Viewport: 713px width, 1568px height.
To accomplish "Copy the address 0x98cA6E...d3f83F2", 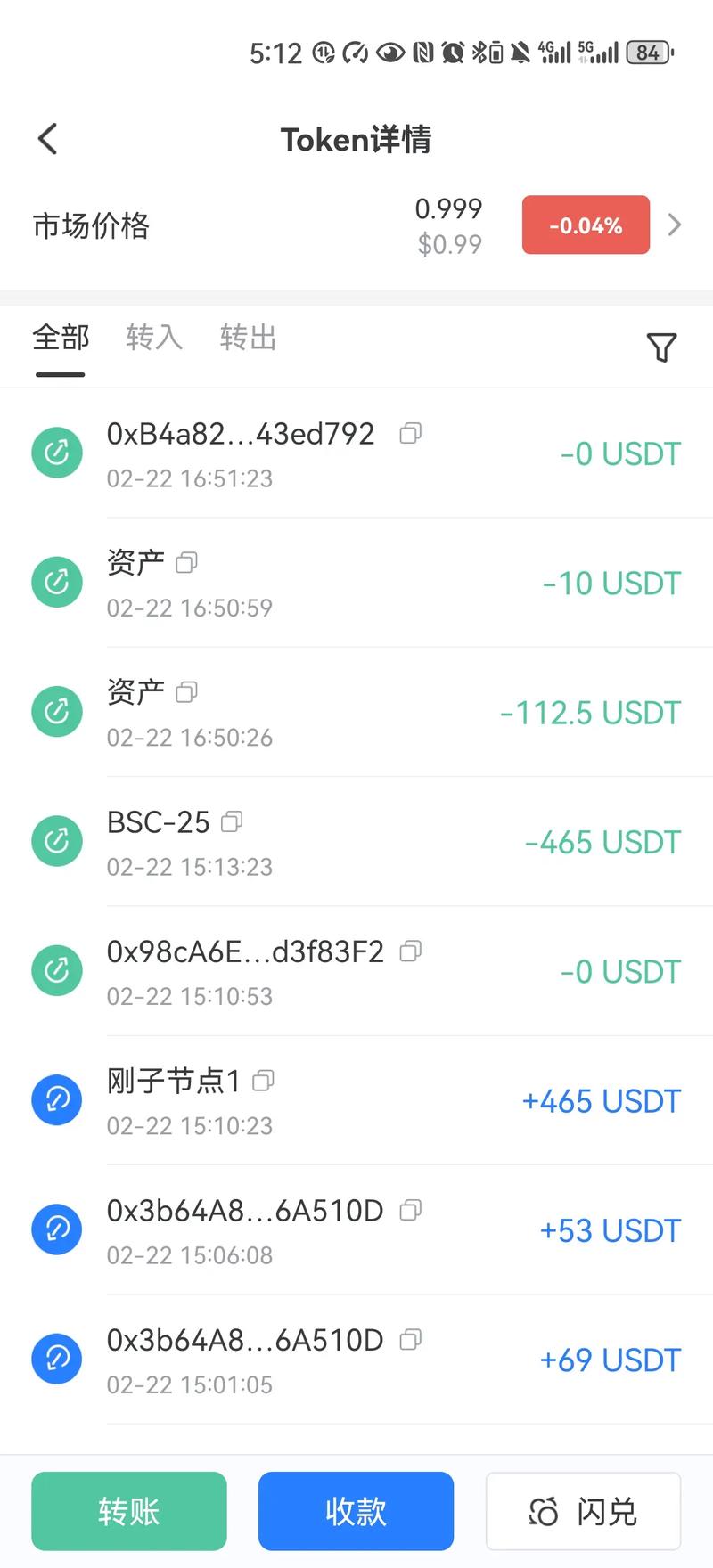I will [410, 951].
